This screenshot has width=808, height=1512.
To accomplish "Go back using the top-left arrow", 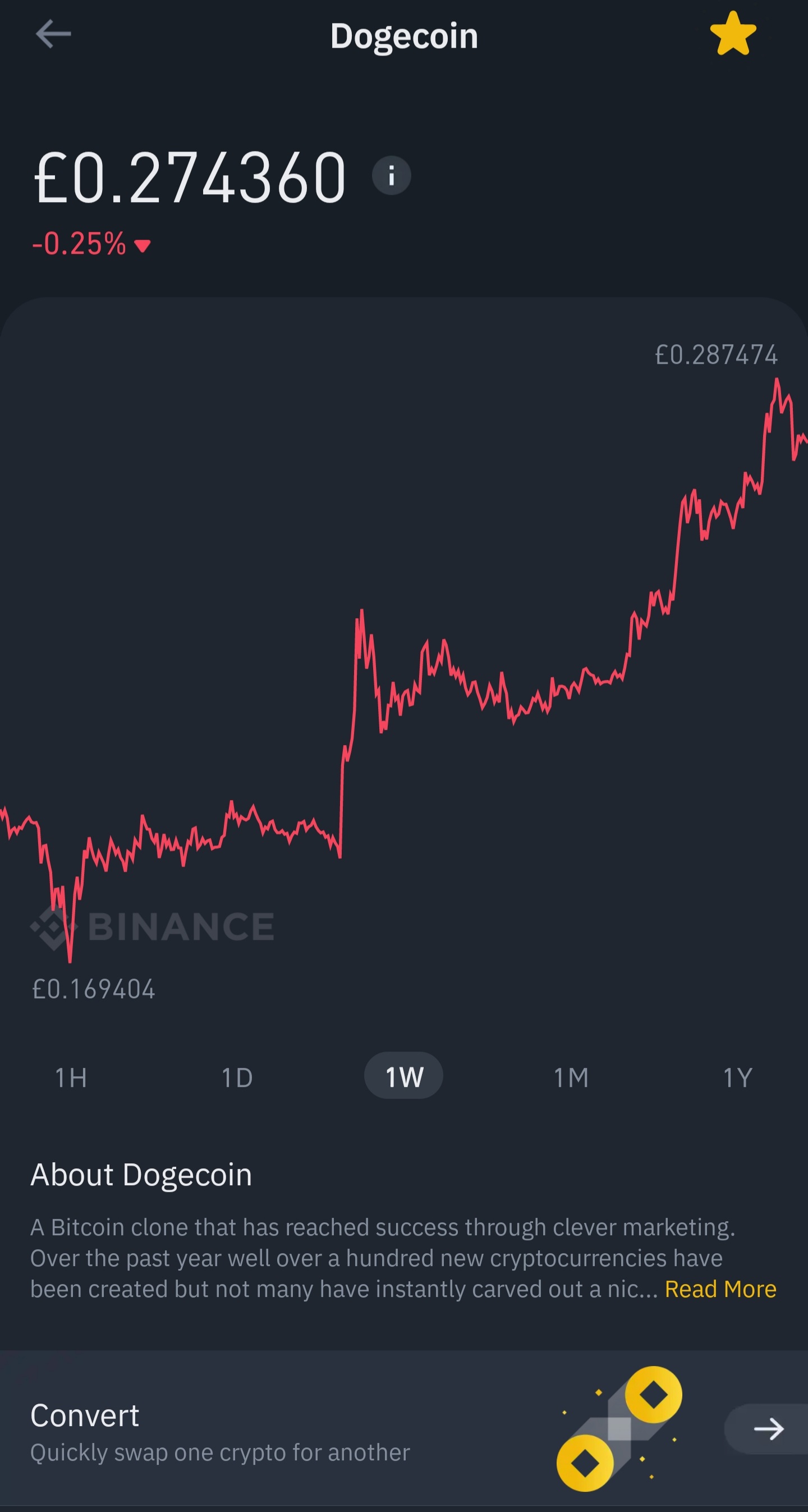I will coord(53,34).
